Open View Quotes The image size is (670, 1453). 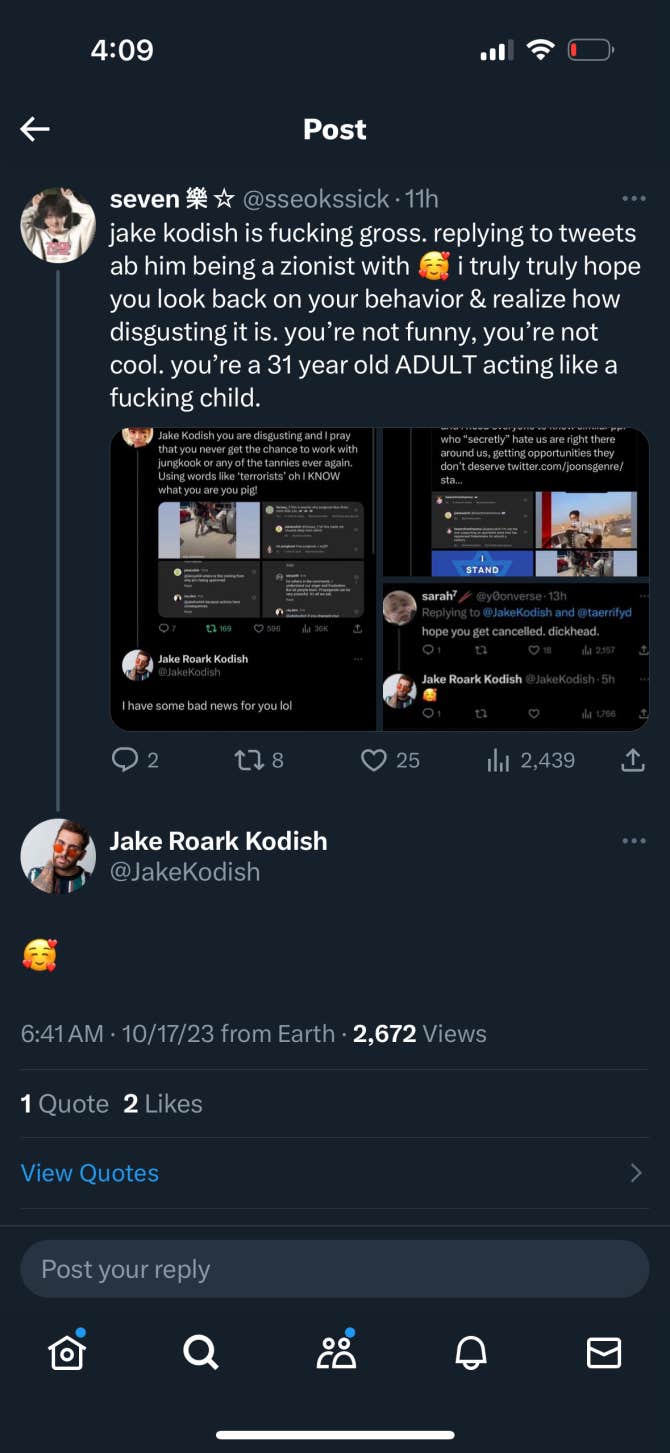tap(90, 1173)
